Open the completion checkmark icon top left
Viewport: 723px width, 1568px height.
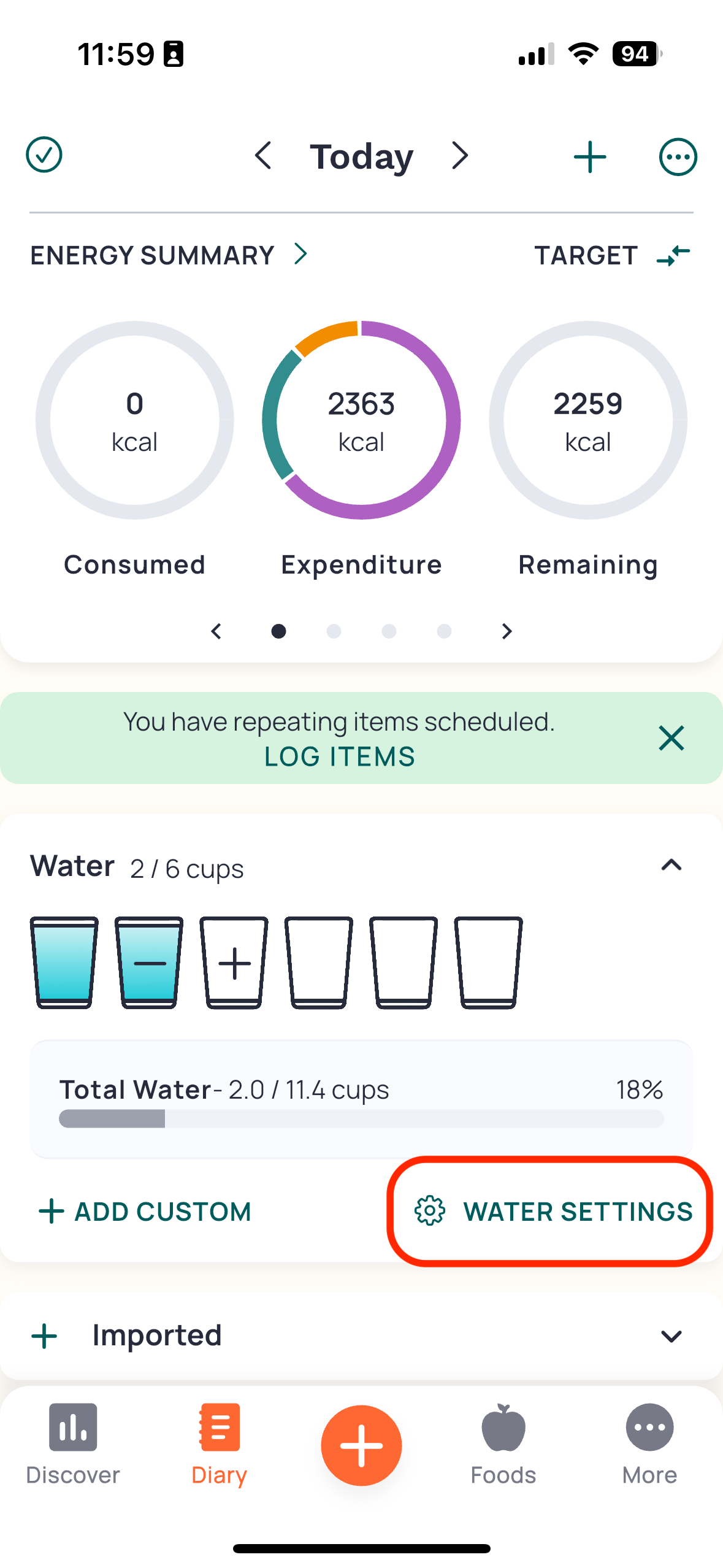pyautogui.click(x=44, y=156)
